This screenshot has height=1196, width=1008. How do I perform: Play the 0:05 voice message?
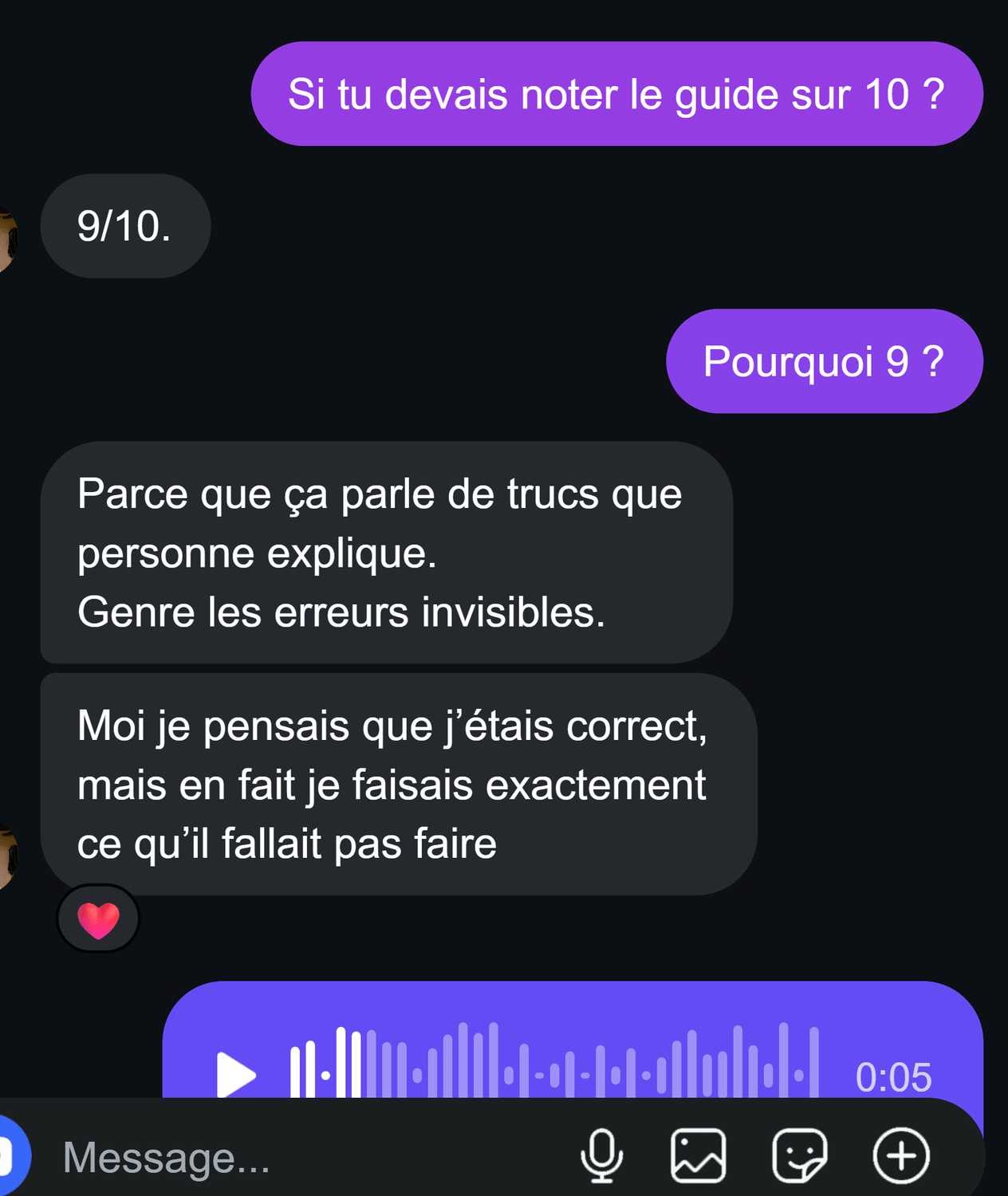click(236, 1075)
